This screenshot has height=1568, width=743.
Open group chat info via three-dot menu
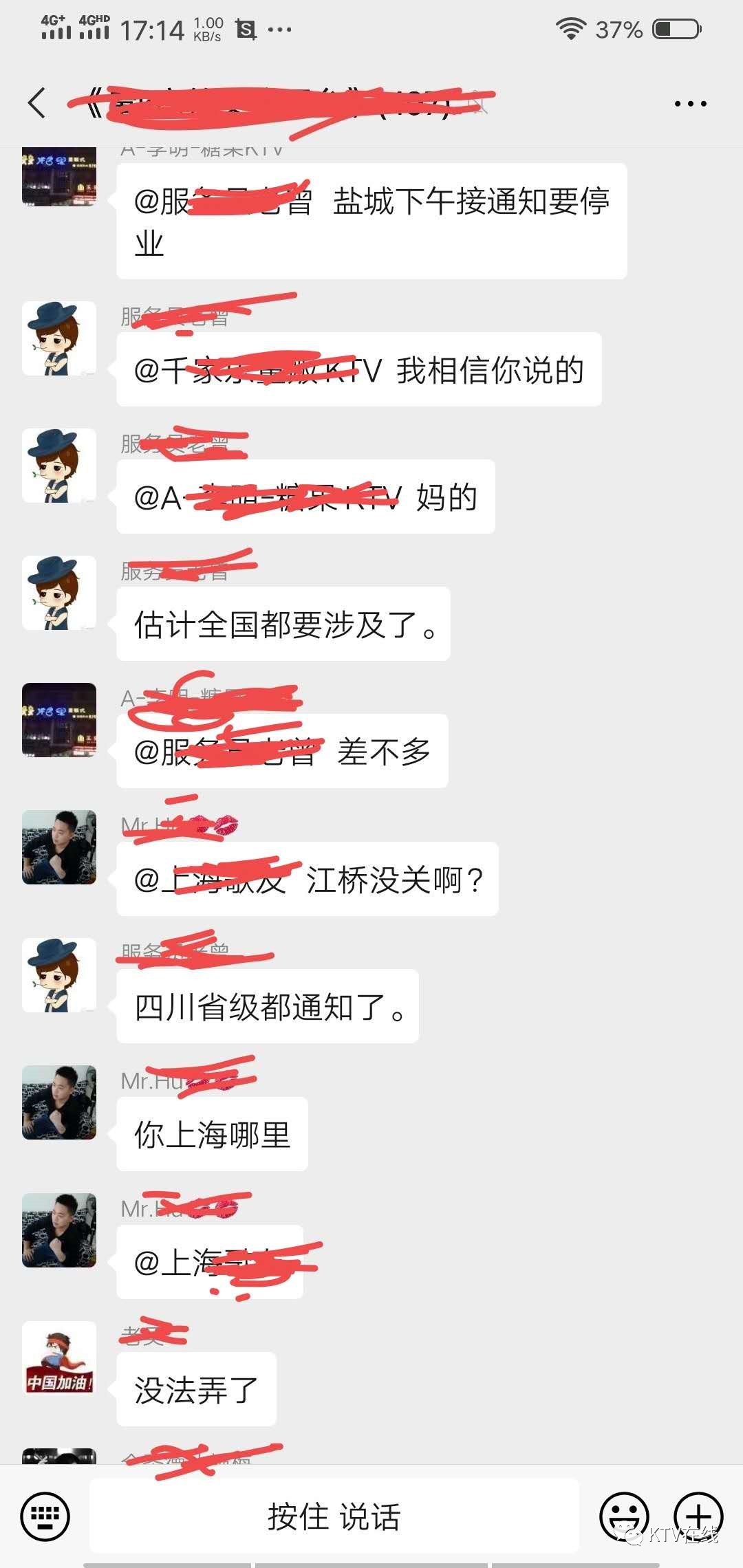click(x=690, y=104)
